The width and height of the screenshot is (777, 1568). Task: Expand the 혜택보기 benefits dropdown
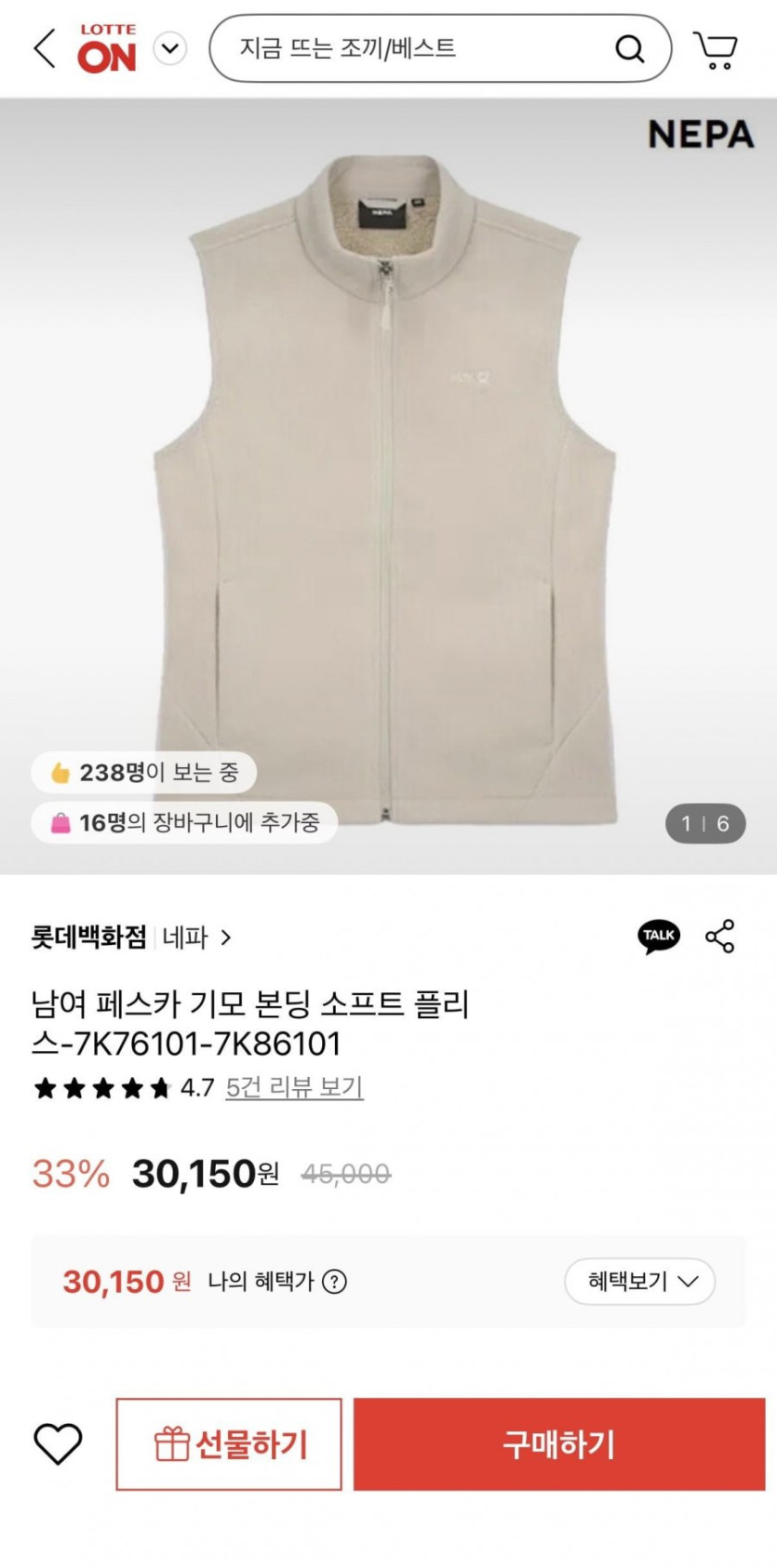[639, 1282]
